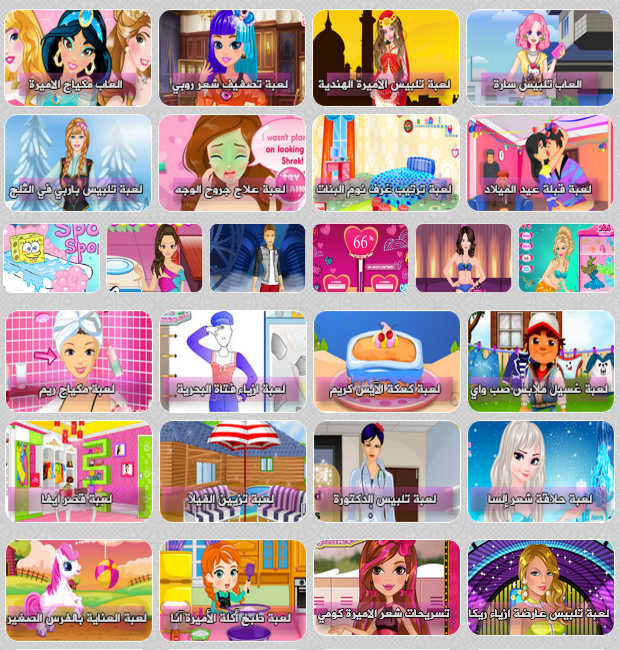Select لعبة كعكة الآيس كريم
Screen dimensions: 620x650
tap(386, 360)
